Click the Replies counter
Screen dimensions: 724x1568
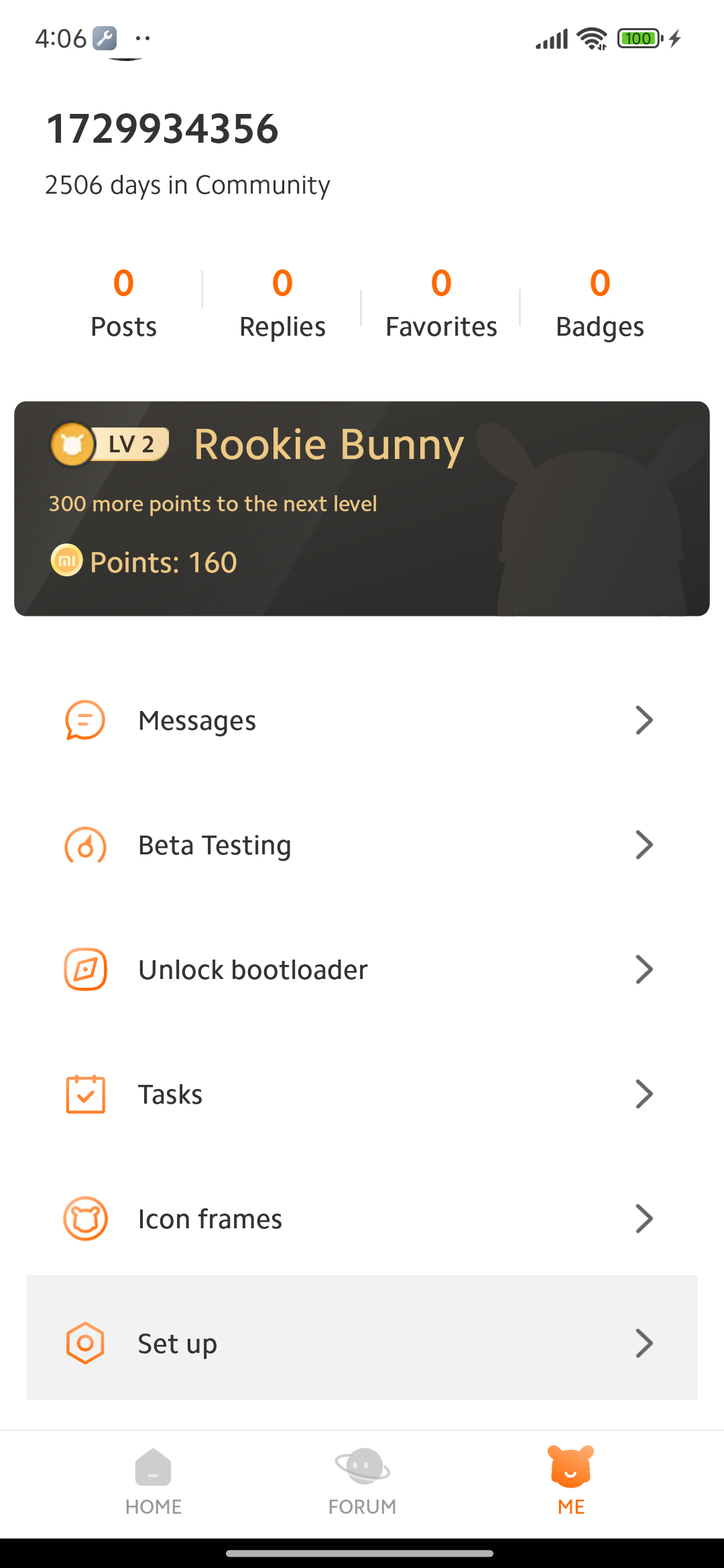point(282,302)
